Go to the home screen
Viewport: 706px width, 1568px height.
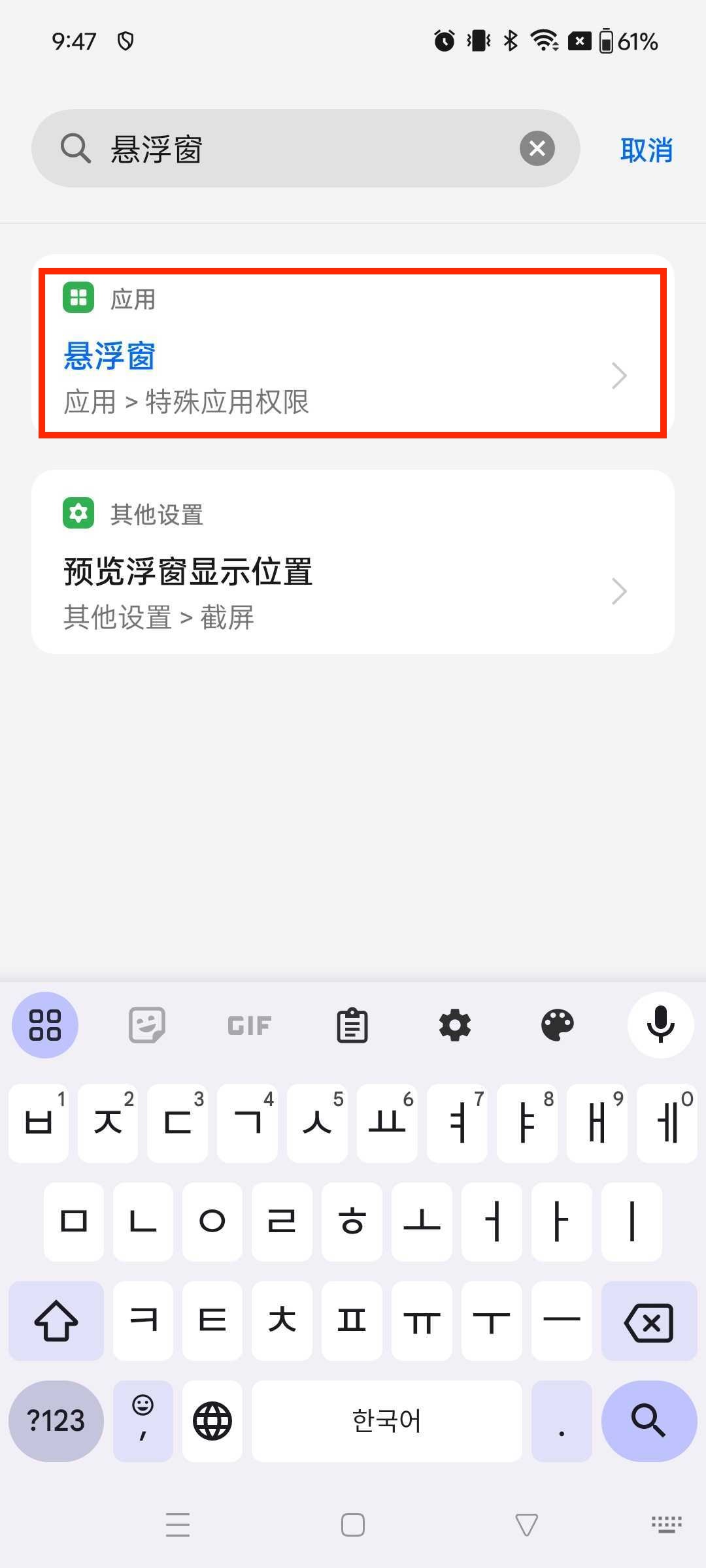(353, 1525)
